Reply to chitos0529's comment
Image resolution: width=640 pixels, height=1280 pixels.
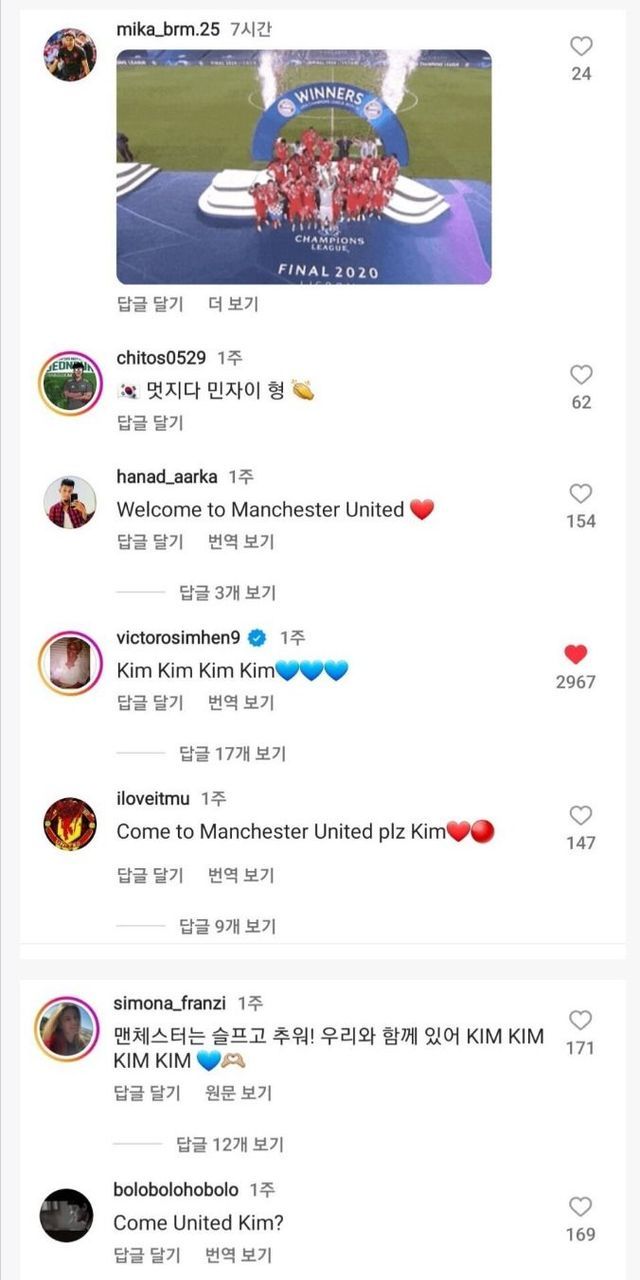[150, 423]
